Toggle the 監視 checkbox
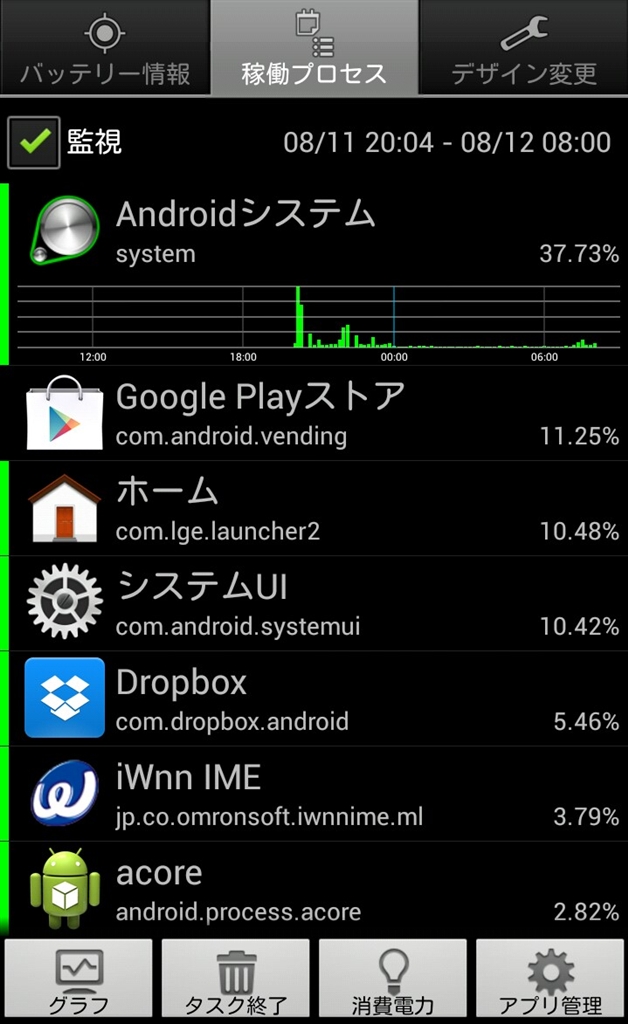This screenshot has height=1024, width=628. point(34,142)
